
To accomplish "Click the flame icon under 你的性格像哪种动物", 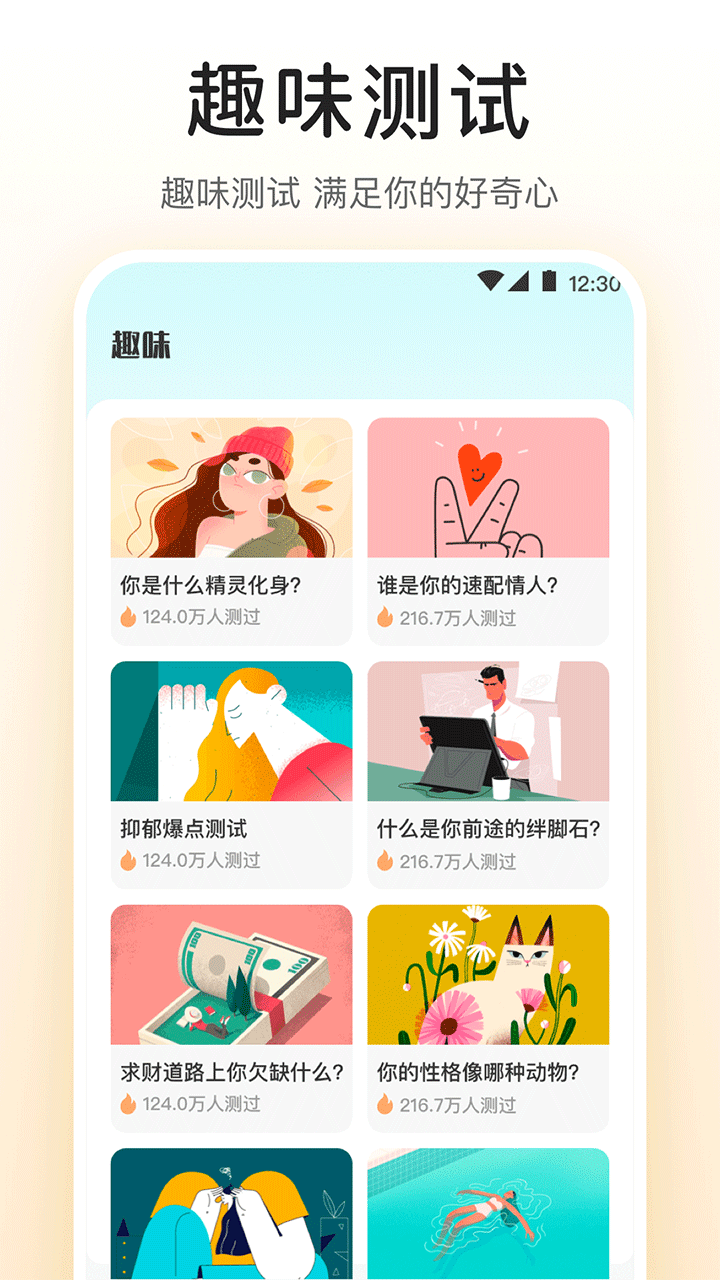I will (387, 1106).
